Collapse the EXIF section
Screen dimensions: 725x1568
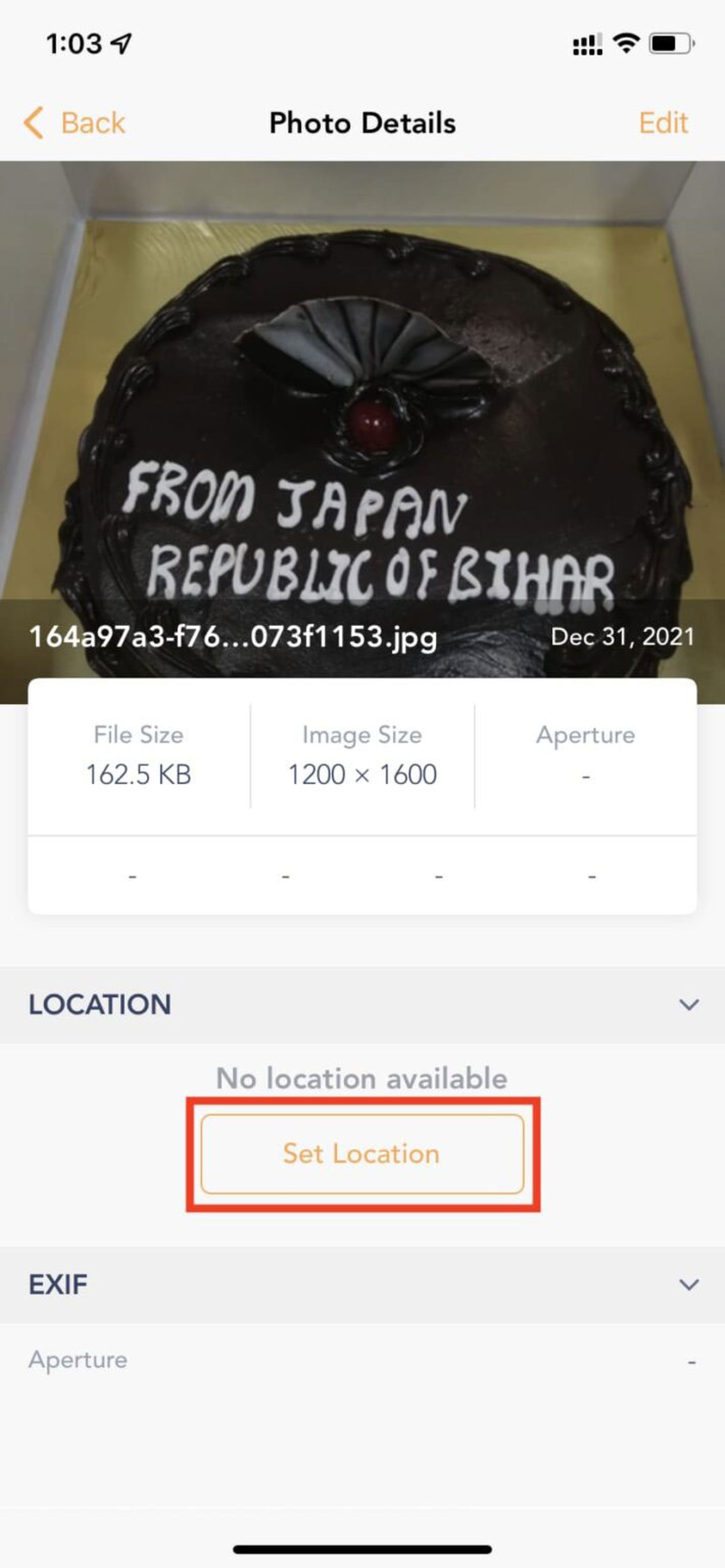pos(688,1285)
